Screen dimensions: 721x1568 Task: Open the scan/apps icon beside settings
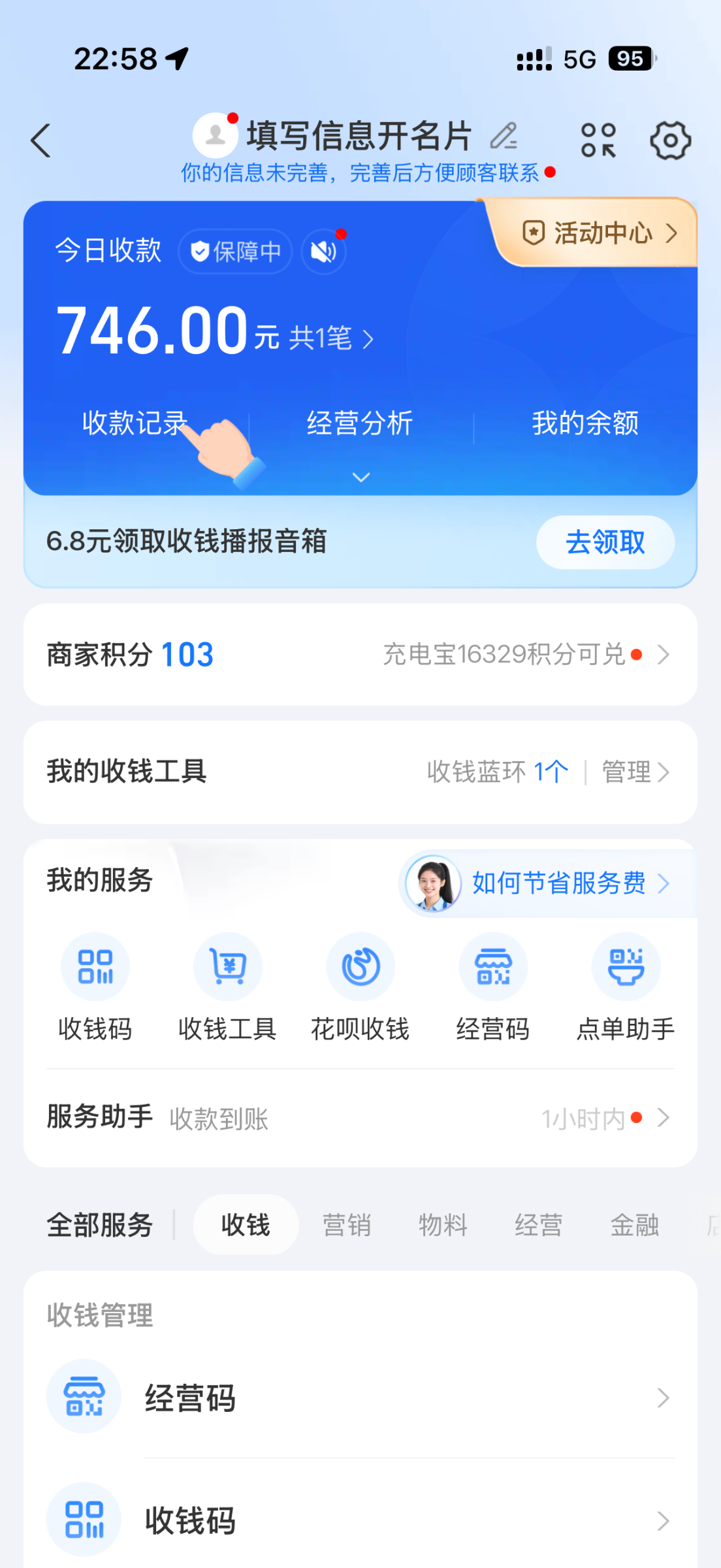pyautogui.click(x=598, y=140)
